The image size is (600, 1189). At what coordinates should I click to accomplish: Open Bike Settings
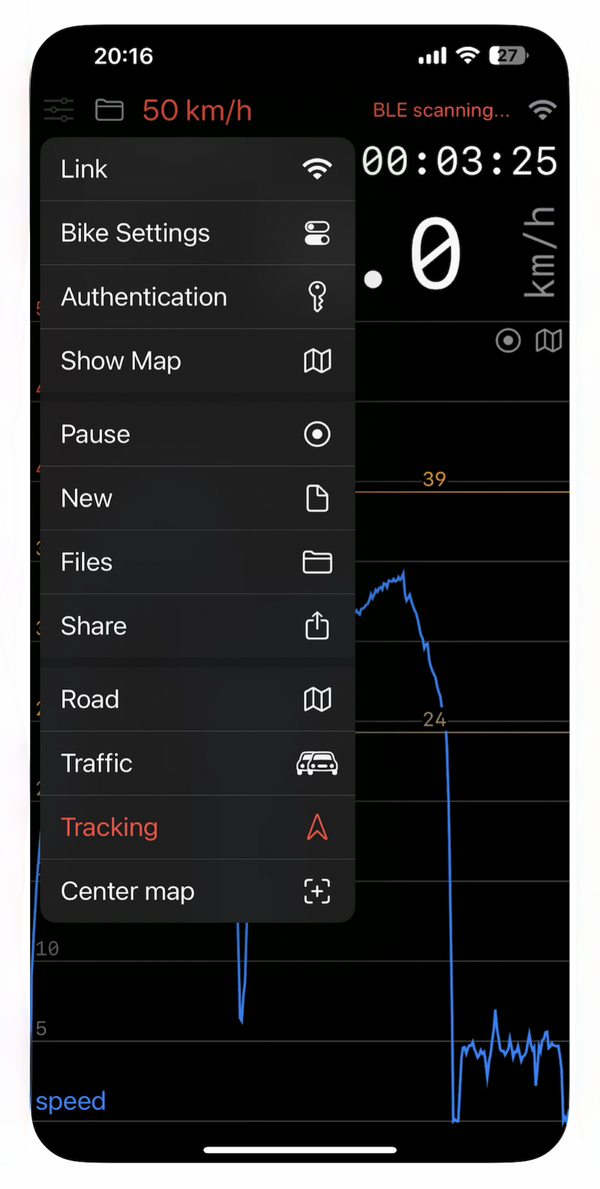[197, 233]
